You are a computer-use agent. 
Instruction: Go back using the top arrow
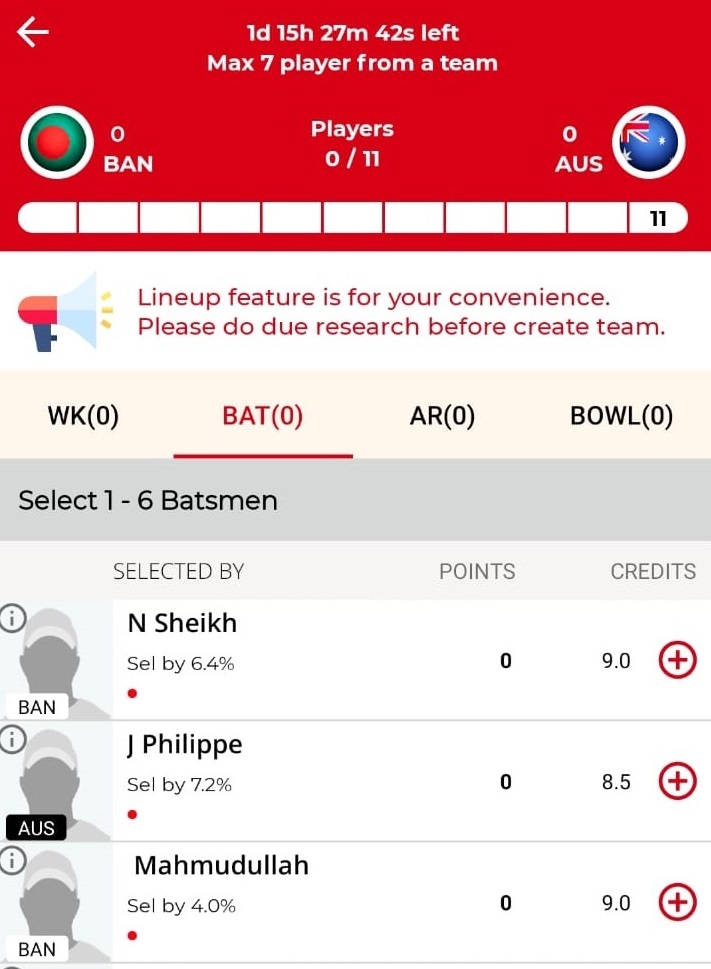[x=33, y=33]
